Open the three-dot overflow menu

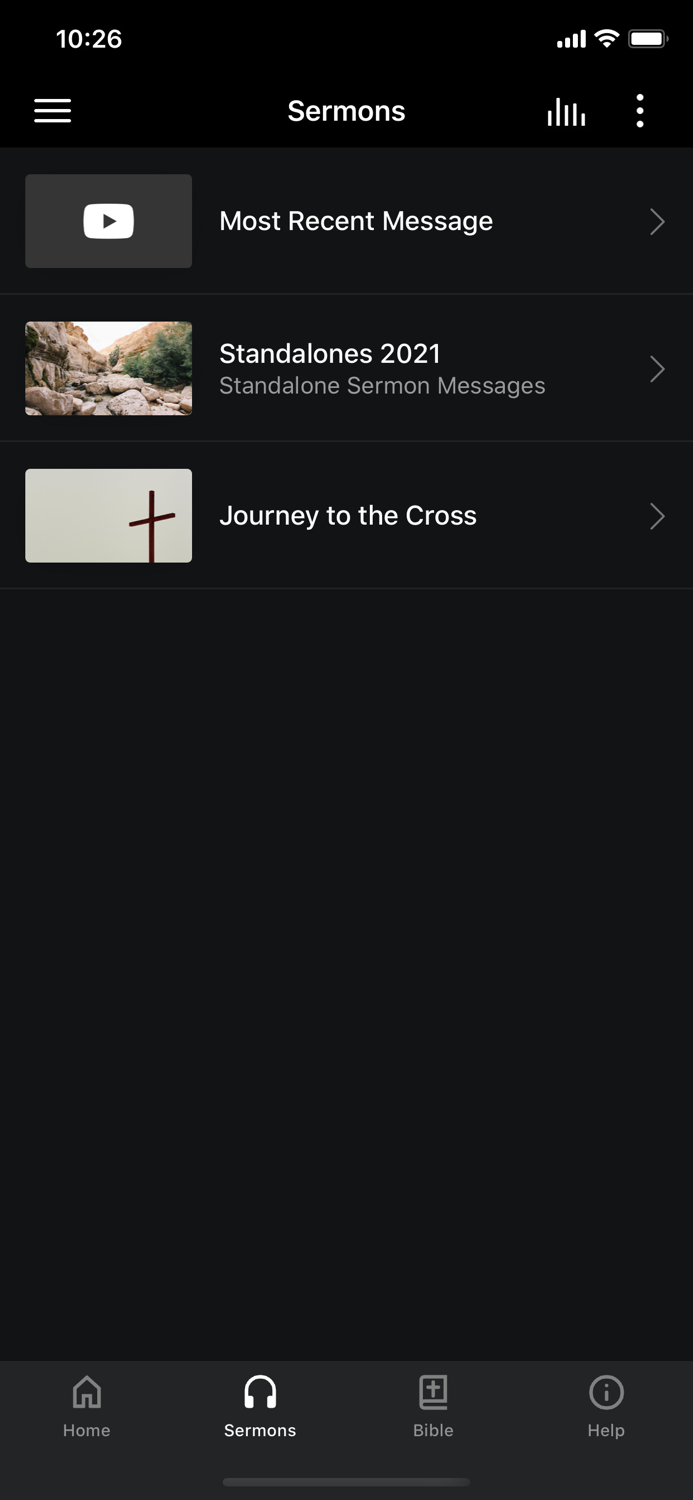click(640, 111)
